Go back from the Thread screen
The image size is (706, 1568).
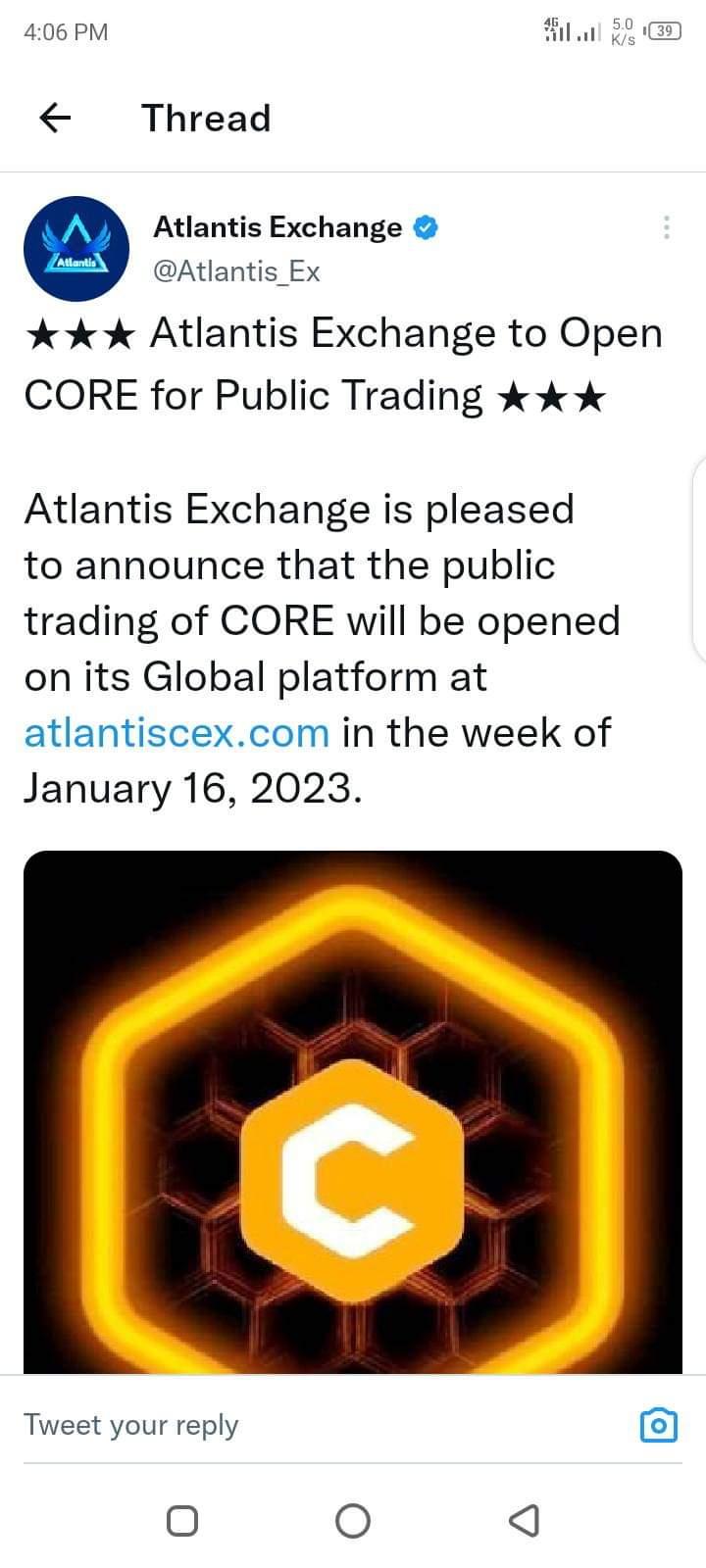(55, 119)
